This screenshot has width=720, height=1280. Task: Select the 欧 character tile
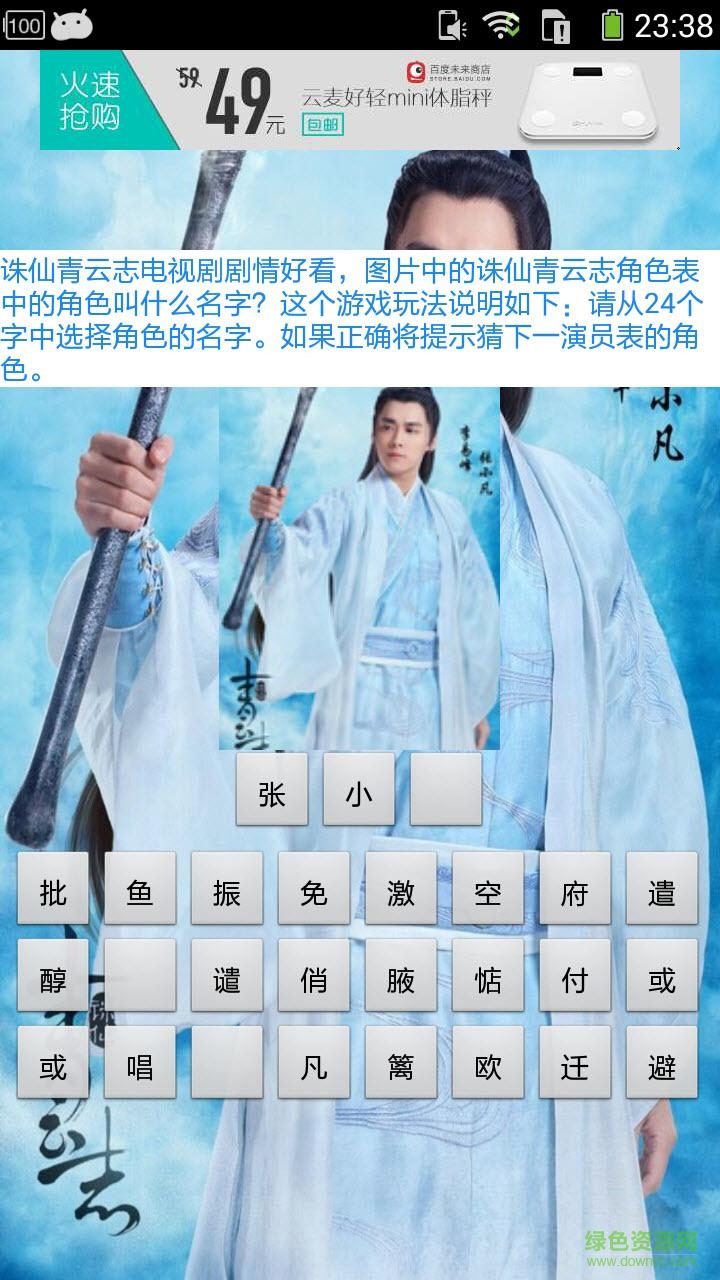[488, 1067]
